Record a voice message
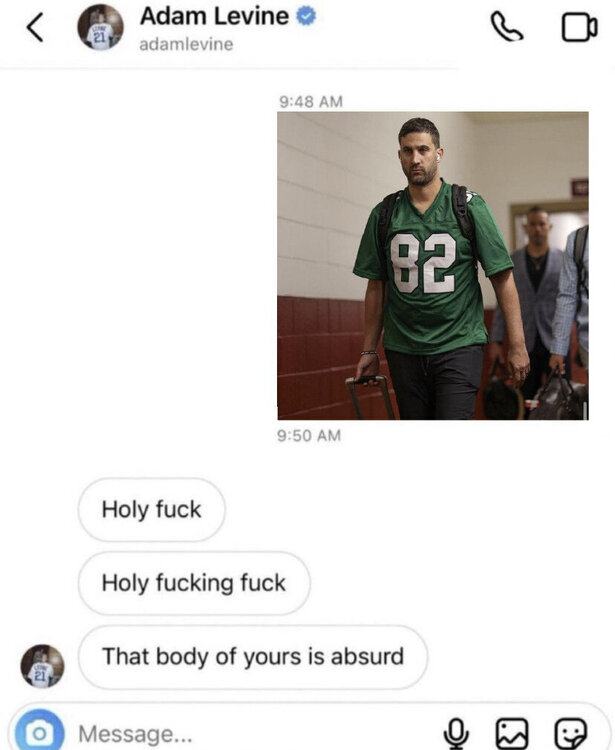This screenshot has height=750, width=615. pyautogui.click(x=458, y=733)
